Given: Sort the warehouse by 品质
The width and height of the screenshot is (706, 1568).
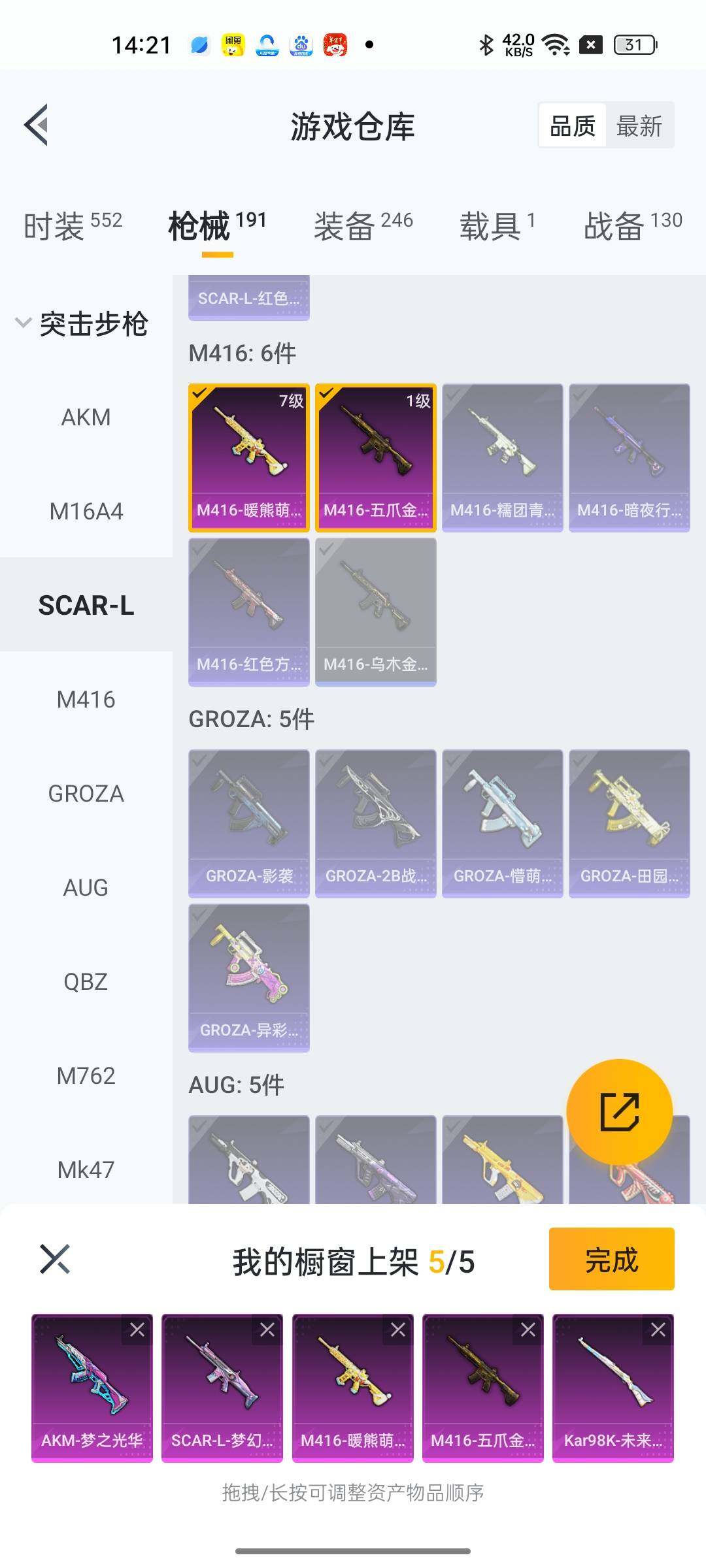Looking at the screenshot, I should point(573,125).
